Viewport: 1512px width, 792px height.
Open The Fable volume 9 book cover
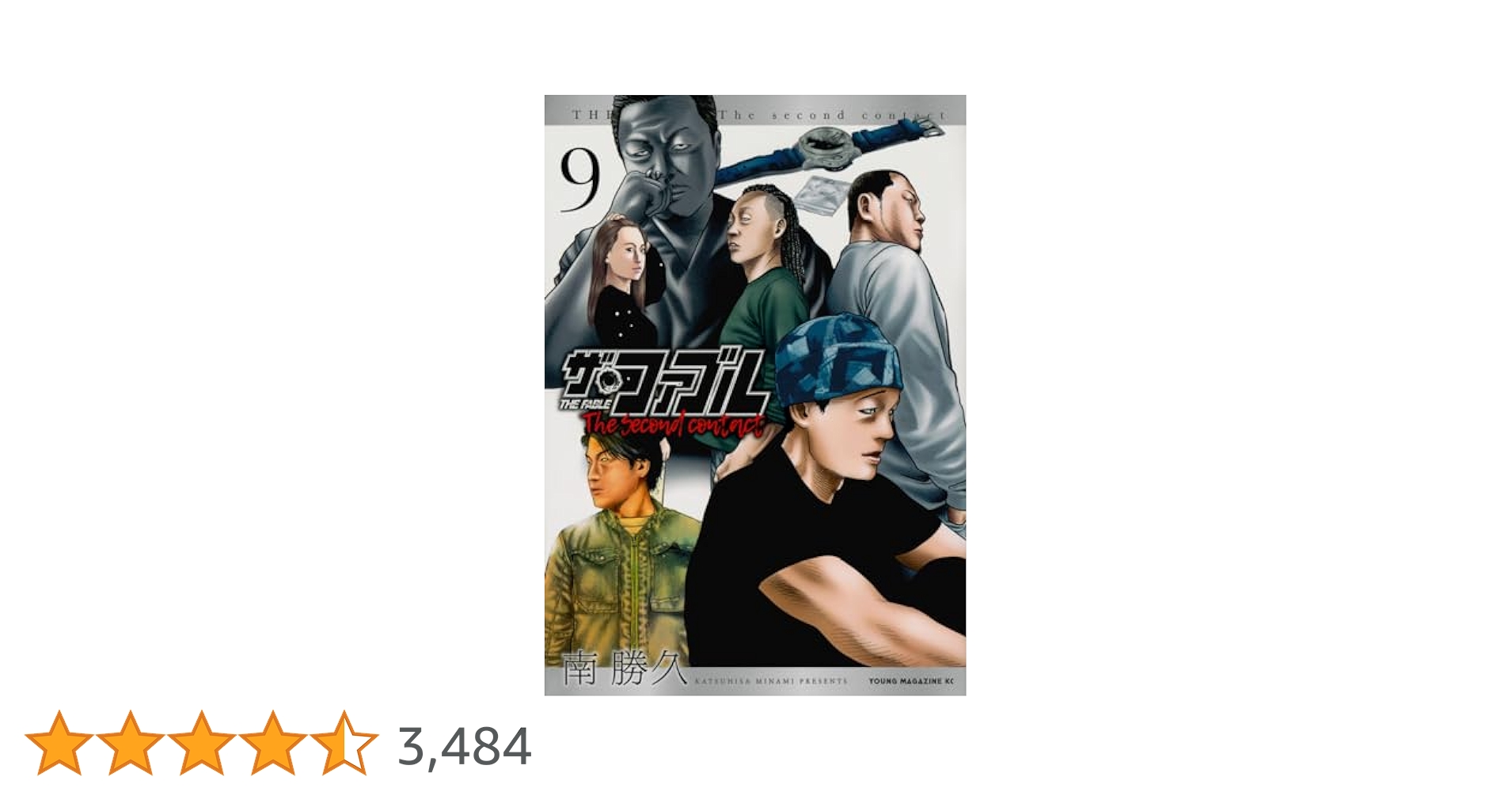click(754, 394)
